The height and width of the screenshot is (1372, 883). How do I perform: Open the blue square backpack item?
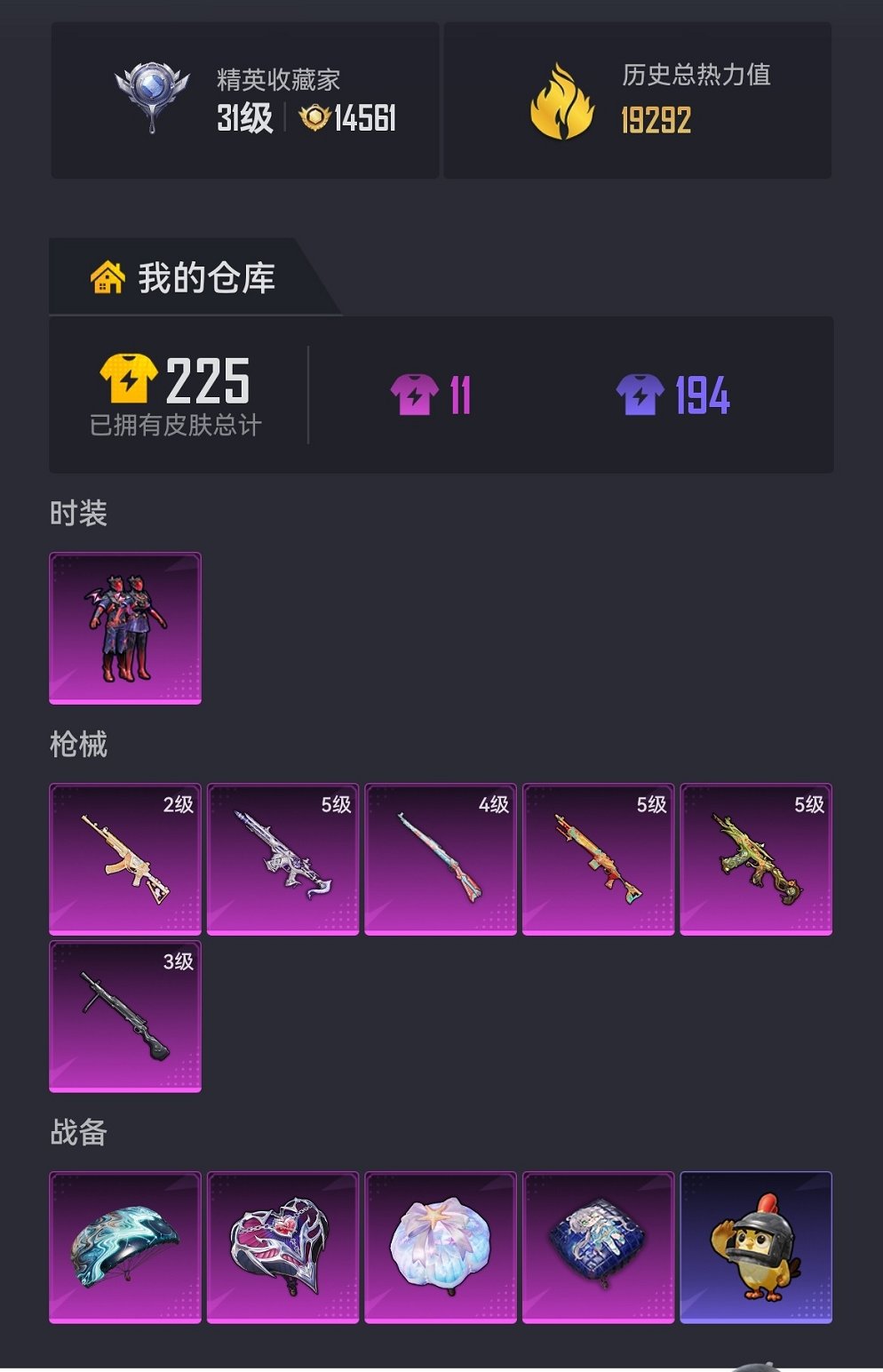598,1248
